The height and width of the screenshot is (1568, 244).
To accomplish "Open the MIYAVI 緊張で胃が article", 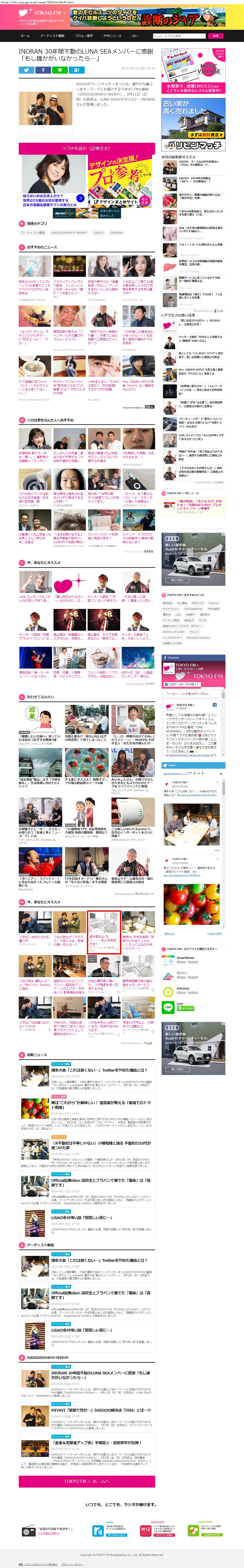I will click(101, 1410).
